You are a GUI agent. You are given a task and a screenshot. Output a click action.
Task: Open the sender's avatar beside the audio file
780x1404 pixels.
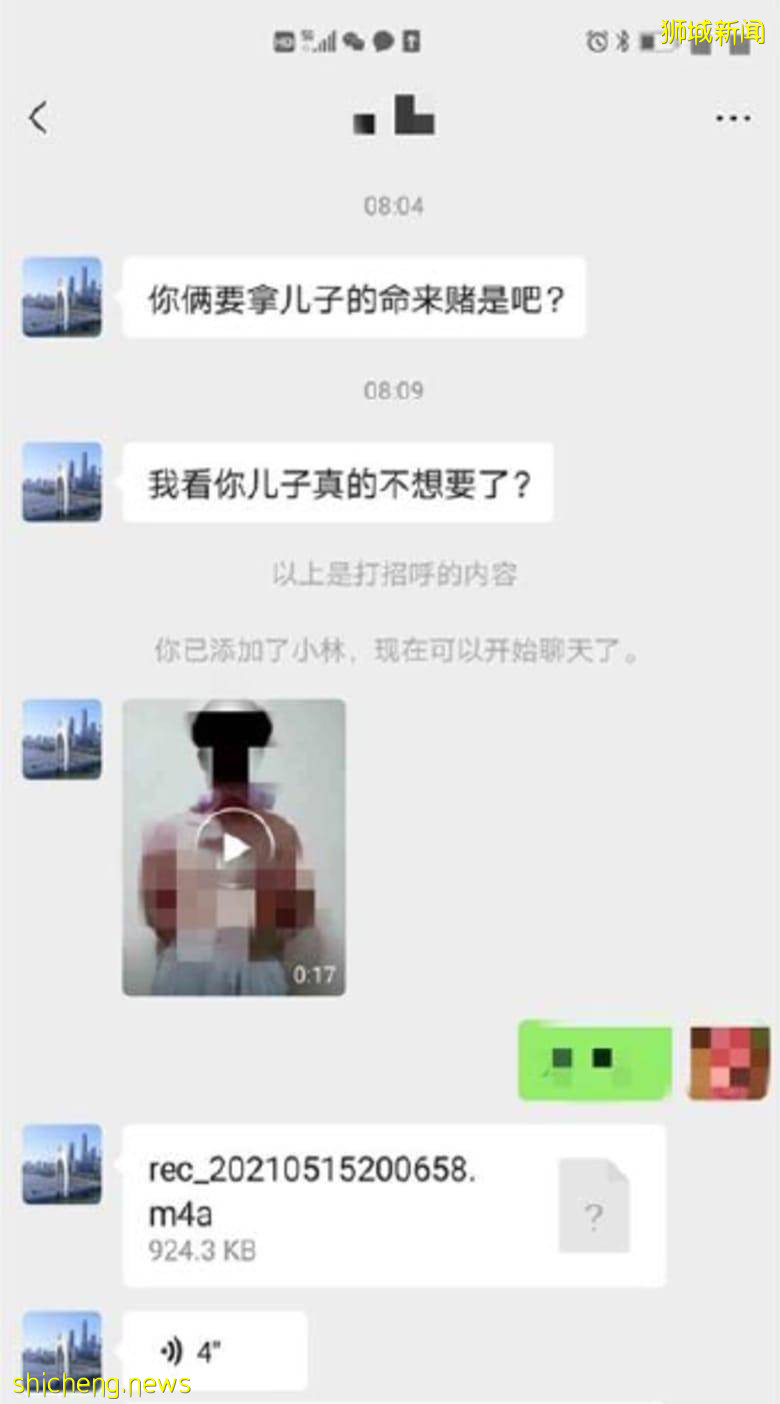point(62,1164)
